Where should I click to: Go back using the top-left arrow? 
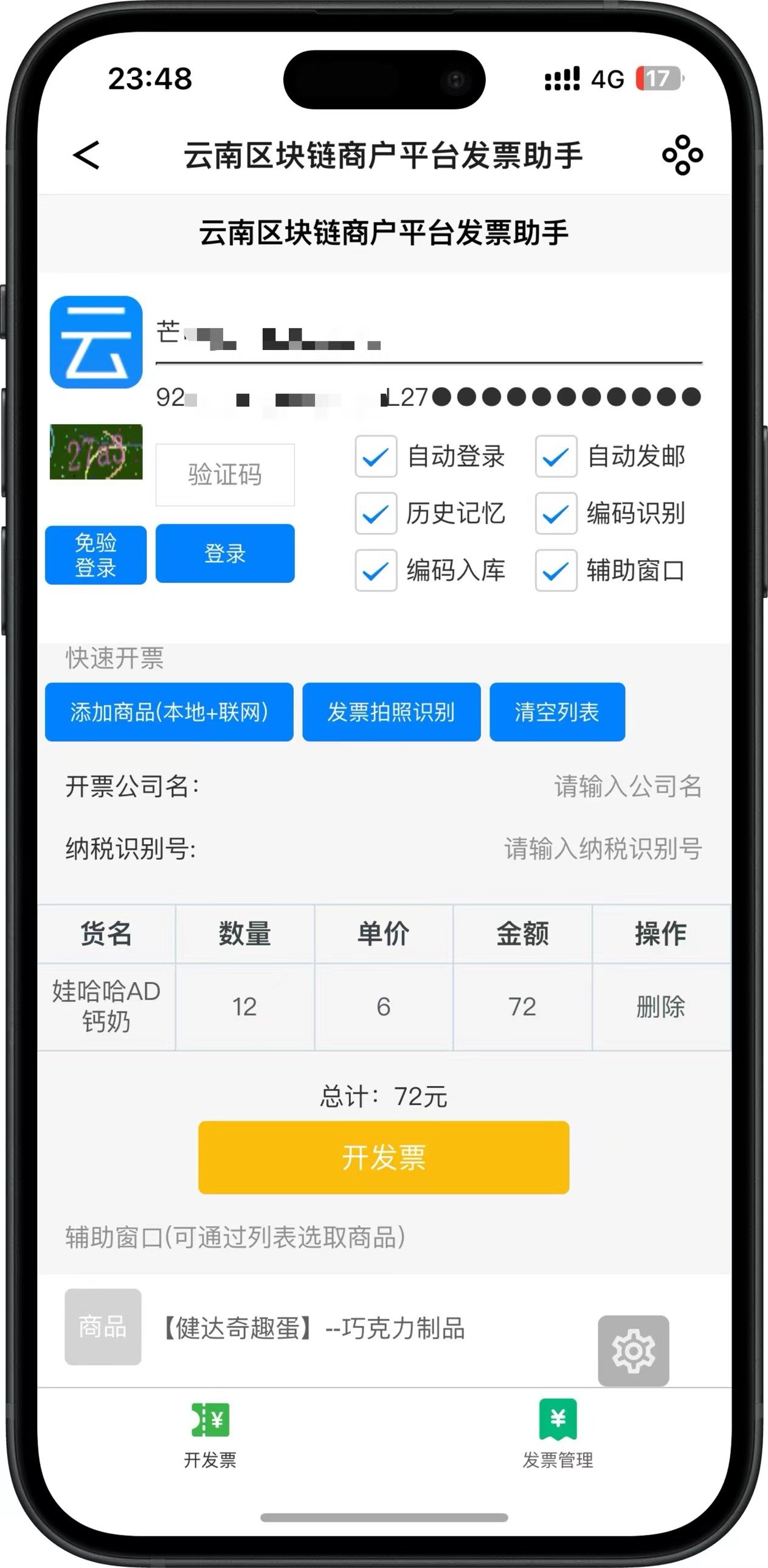coord(86,155)
